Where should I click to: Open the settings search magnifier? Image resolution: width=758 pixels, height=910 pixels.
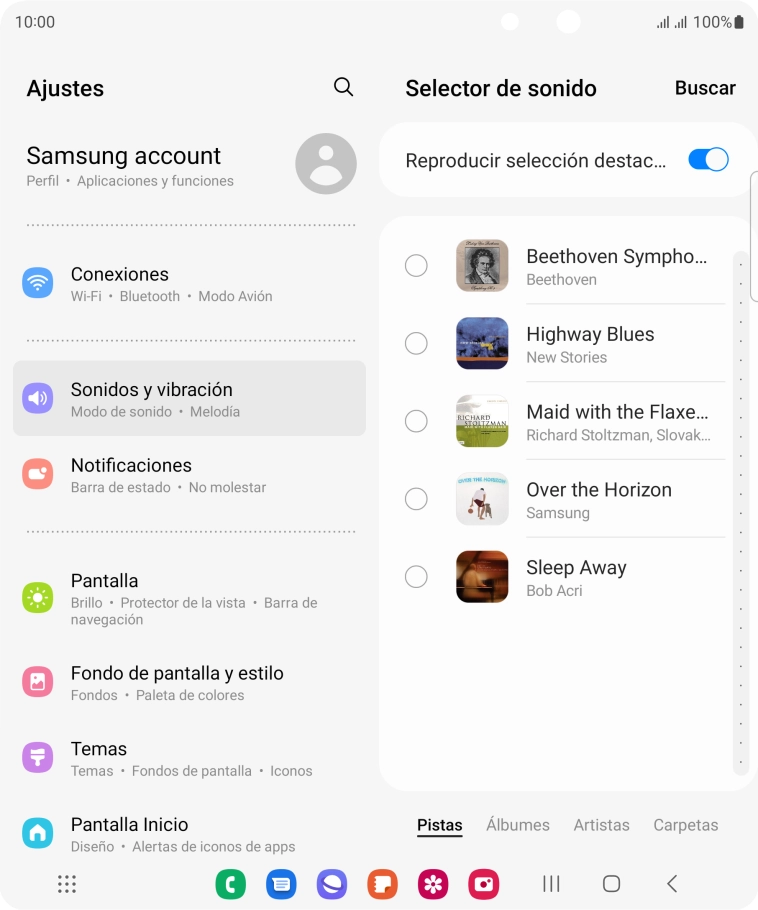[x=343, y=87]
